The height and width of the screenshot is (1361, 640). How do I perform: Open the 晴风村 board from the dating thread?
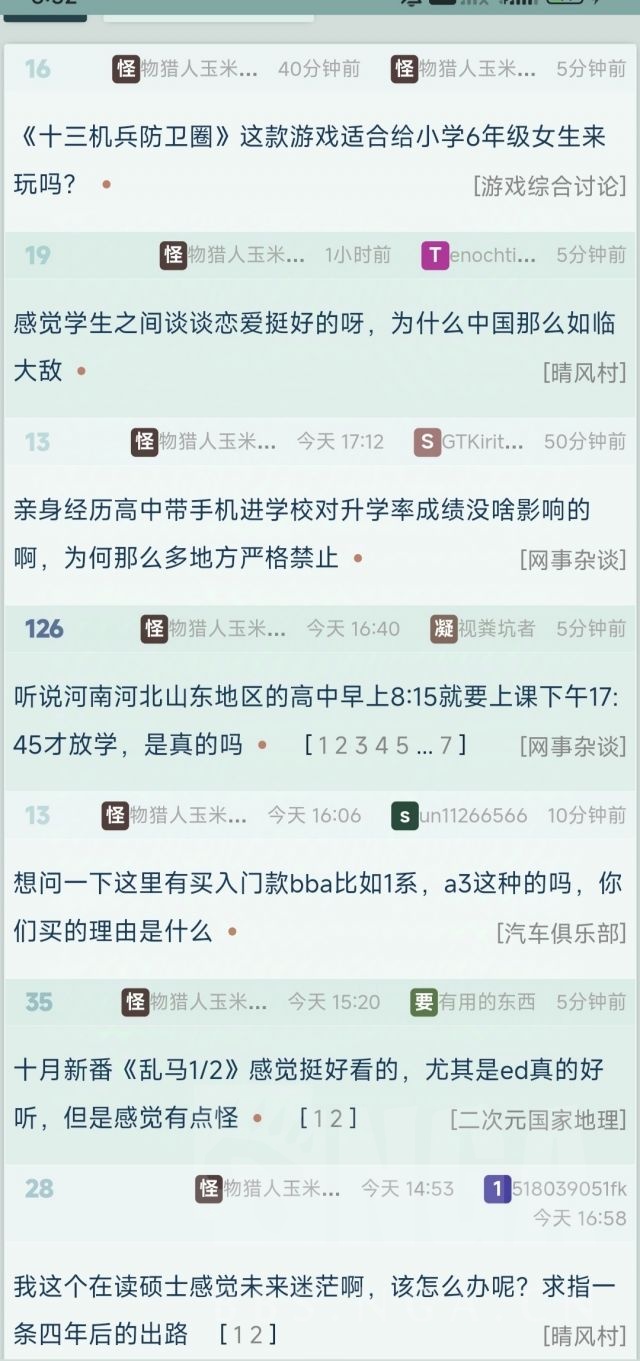coord(584,373)
